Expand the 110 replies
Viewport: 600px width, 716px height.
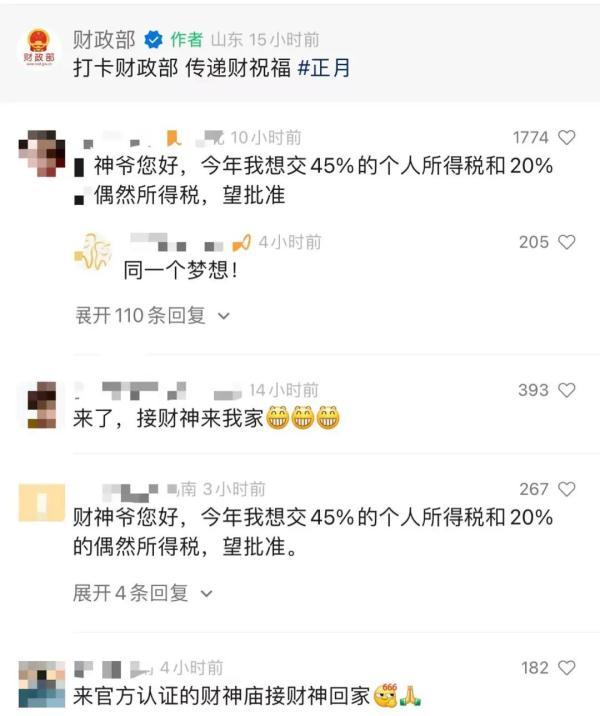click(x=153, y=316)
